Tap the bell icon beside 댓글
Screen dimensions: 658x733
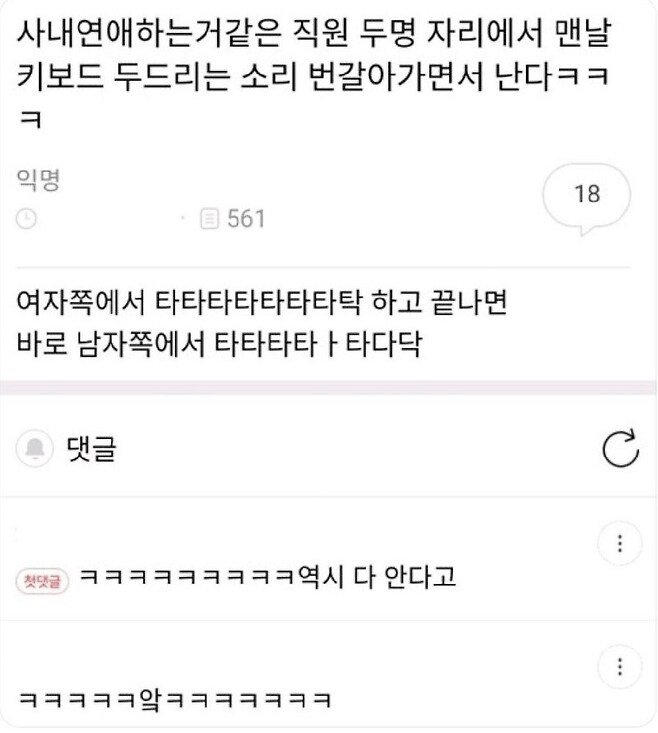(38, 450)
